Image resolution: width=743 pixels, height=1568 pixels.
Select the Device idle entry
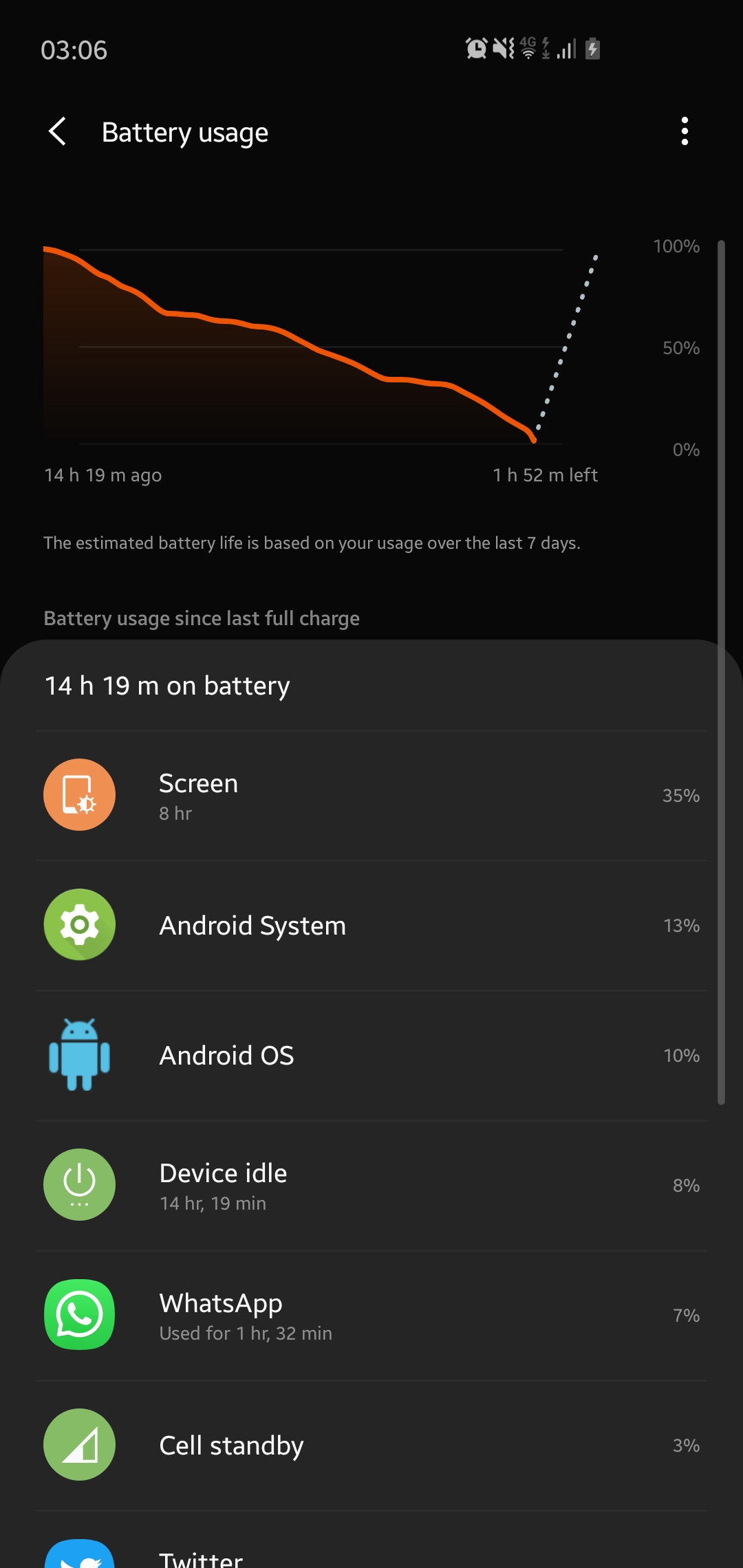point(371,1185)
